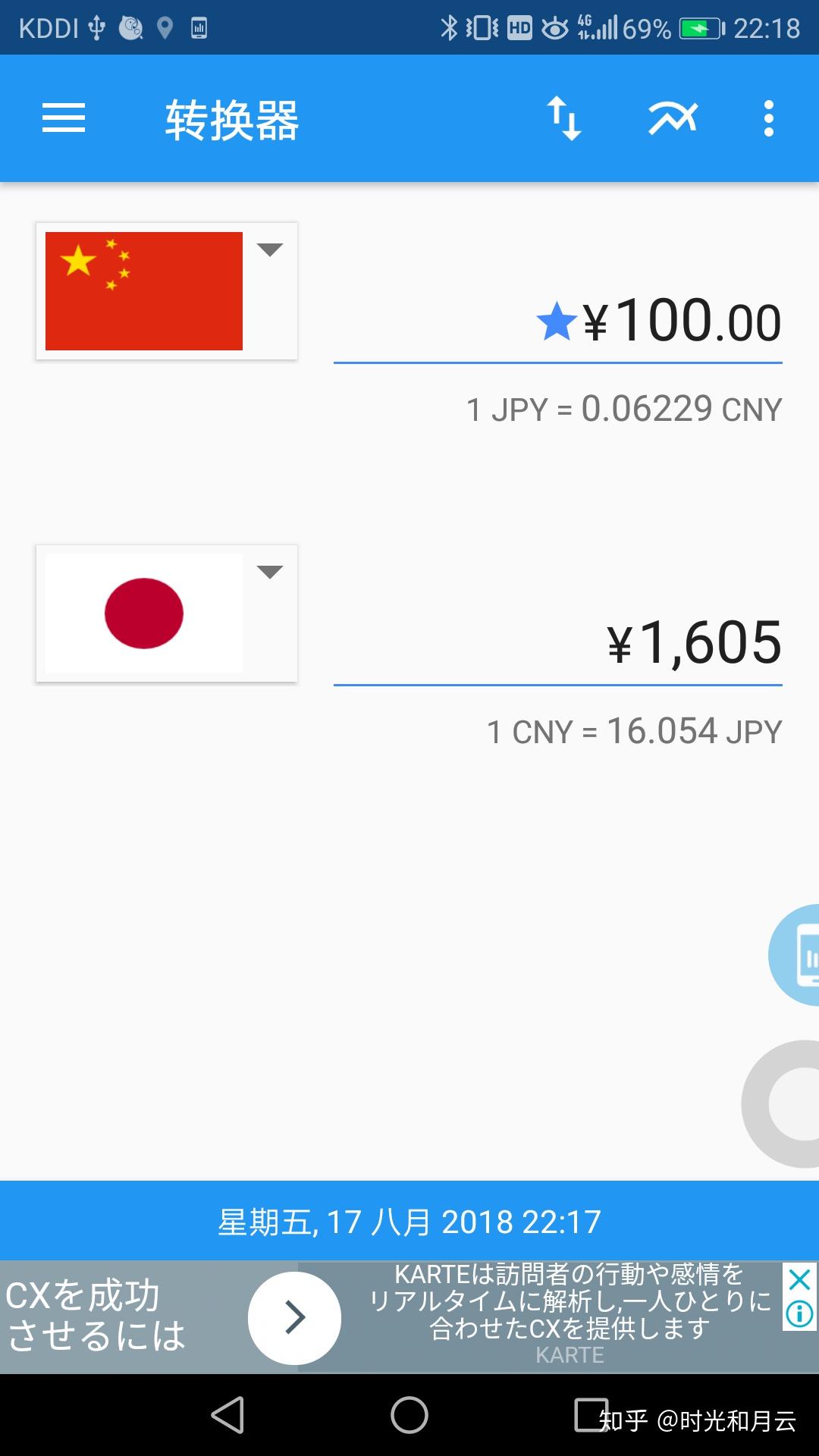This screenshot has width=819, height=1456.
Task: Tap the swap currencies arrows icon
Action: 566,118
